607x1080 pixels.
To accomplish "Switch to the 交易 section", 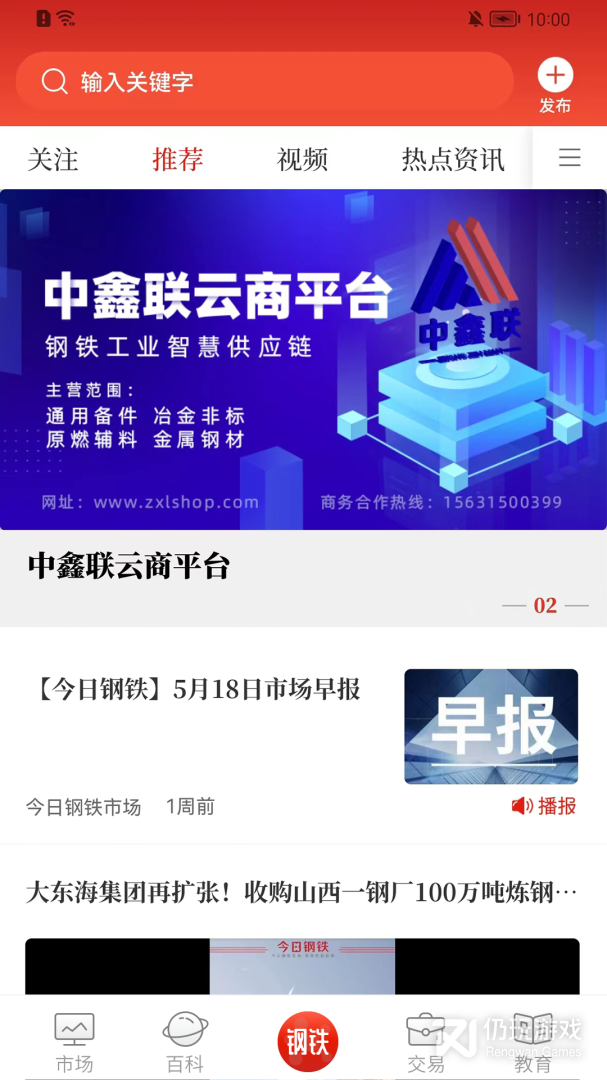I will pyautogui.click(x=426, y=1042).
